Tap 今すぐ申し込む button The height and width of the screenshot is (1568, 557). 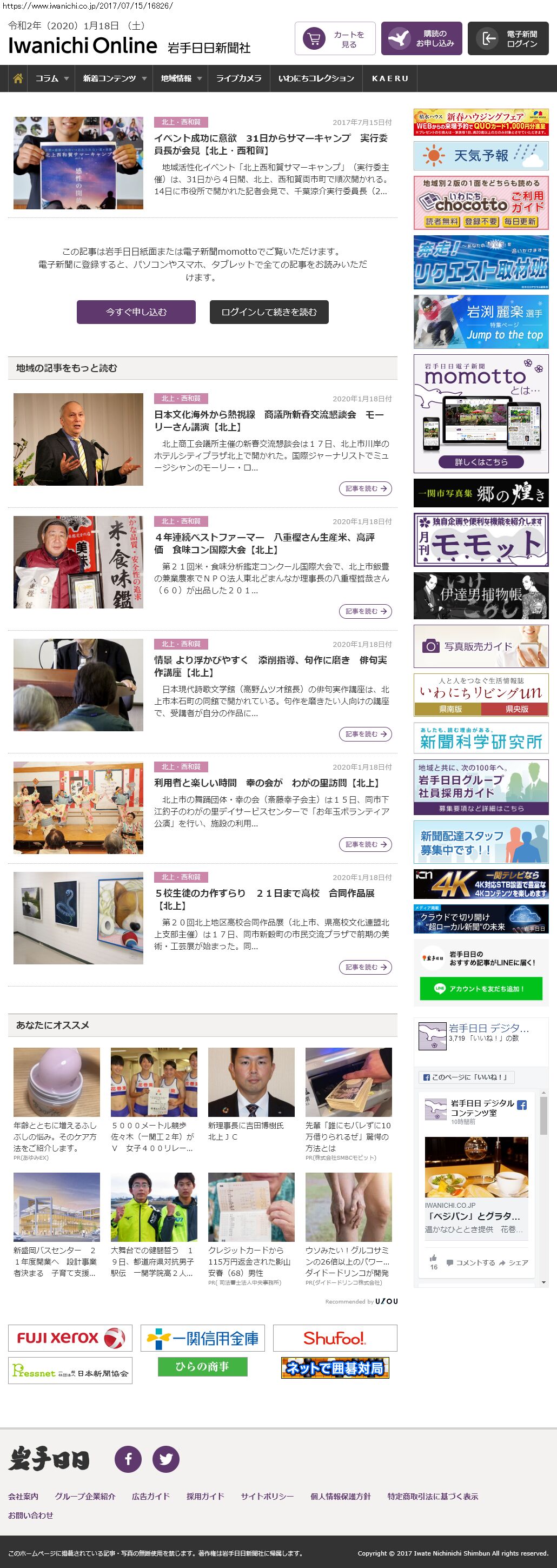[x=136, y=312]
